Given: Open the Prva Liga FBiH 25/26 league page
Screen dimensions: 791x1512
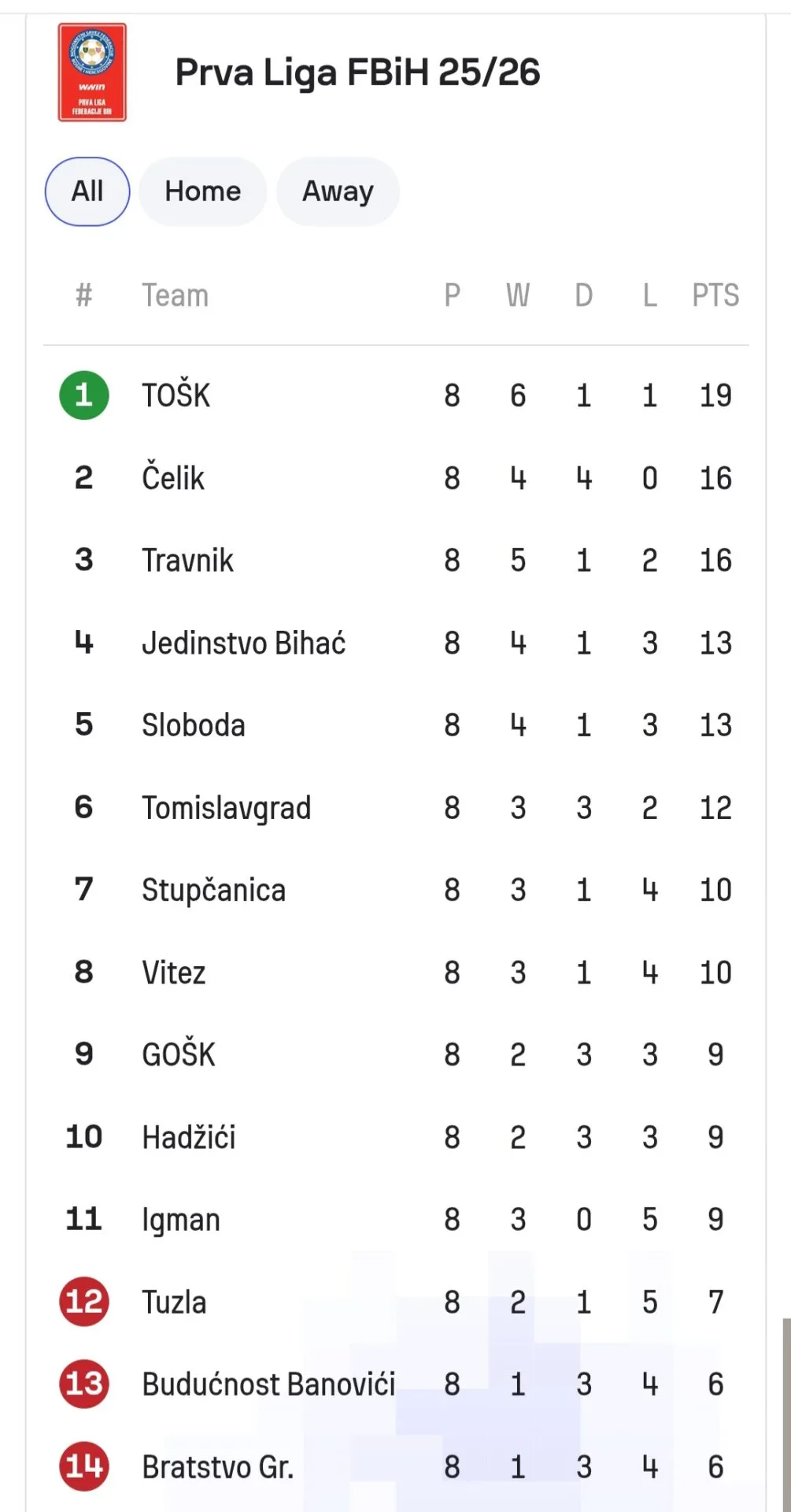Looking at the screenshot, I should (357, 72).
